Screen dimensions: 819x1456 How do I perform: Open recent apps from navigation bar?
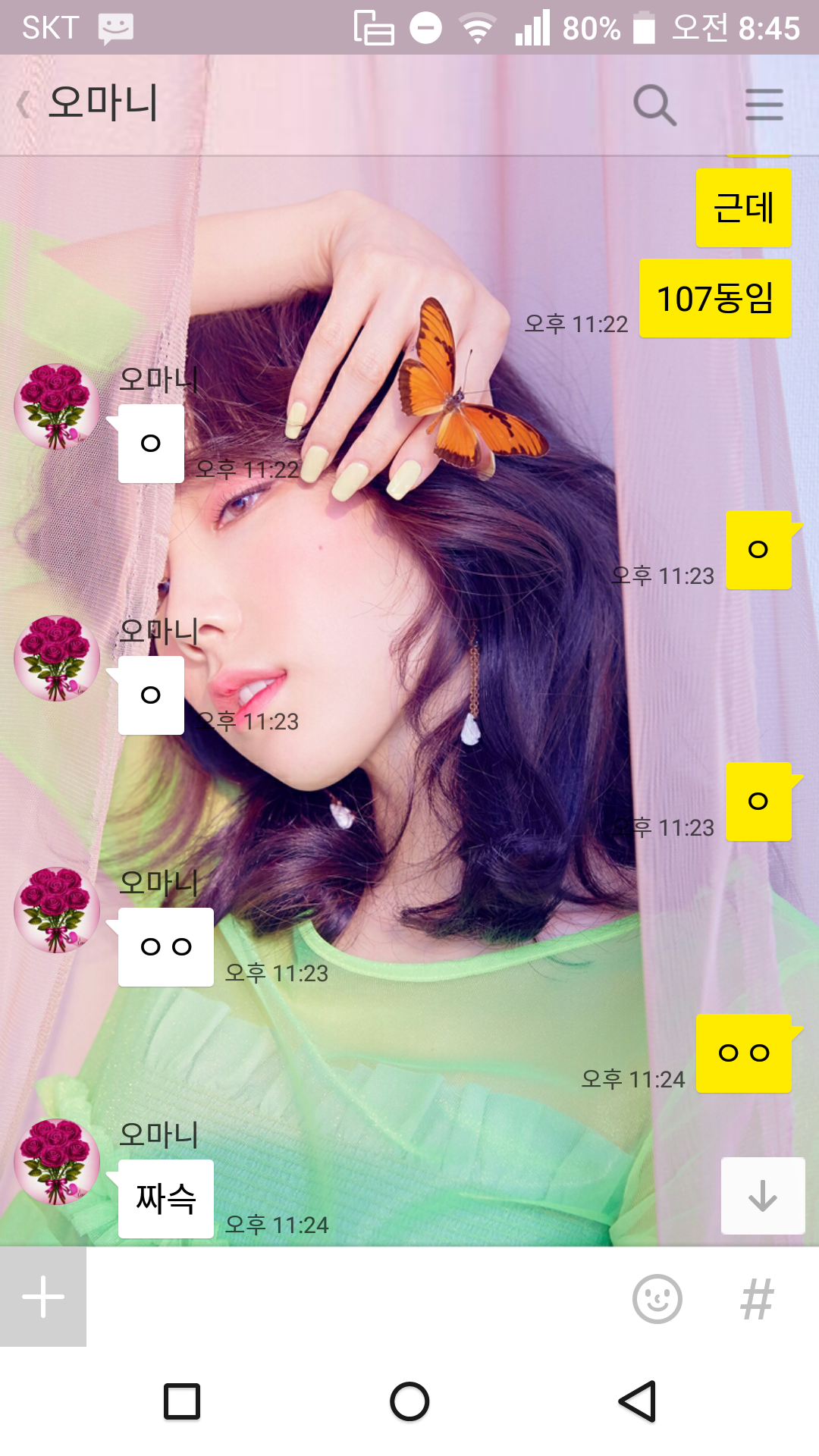[x=182, y=1401]
